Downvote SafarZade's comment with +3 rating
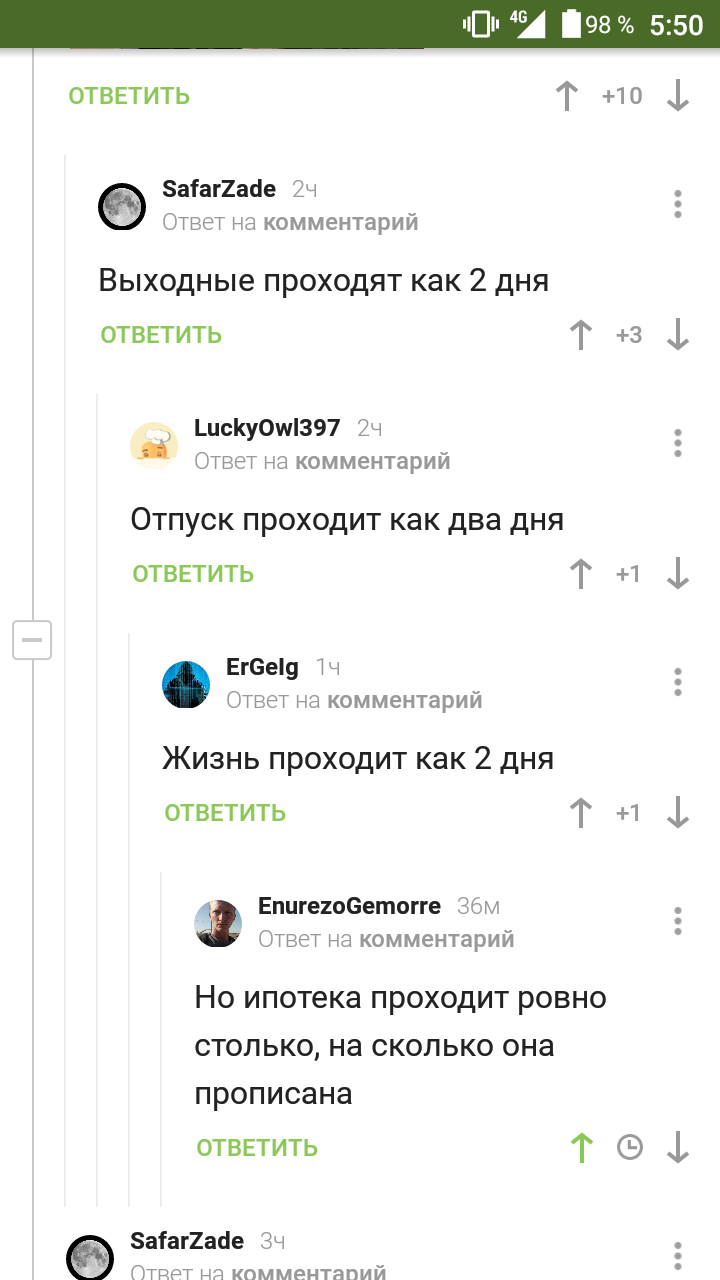Image resolution: width=720 pixels, height=1280 pixels. click(678, 335)
